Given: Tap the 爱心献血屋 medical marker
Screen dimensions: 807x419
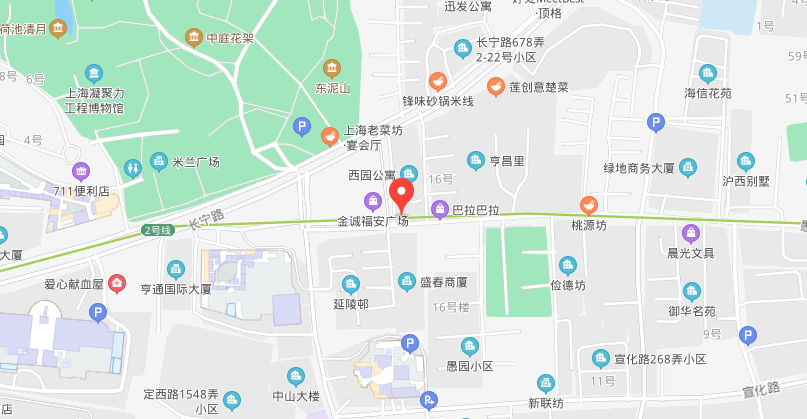Looking at the screenshot, I should coord(118,283).
